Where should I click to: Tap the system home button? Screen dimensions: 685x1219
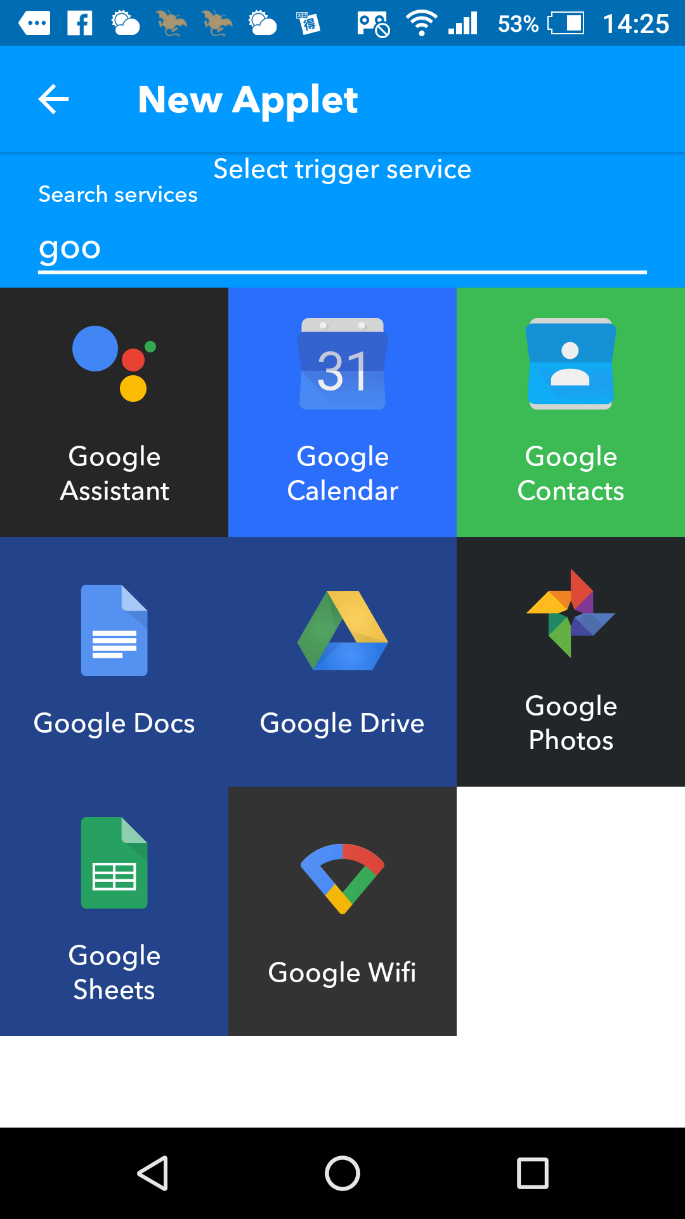click(x=342, y=1173)
